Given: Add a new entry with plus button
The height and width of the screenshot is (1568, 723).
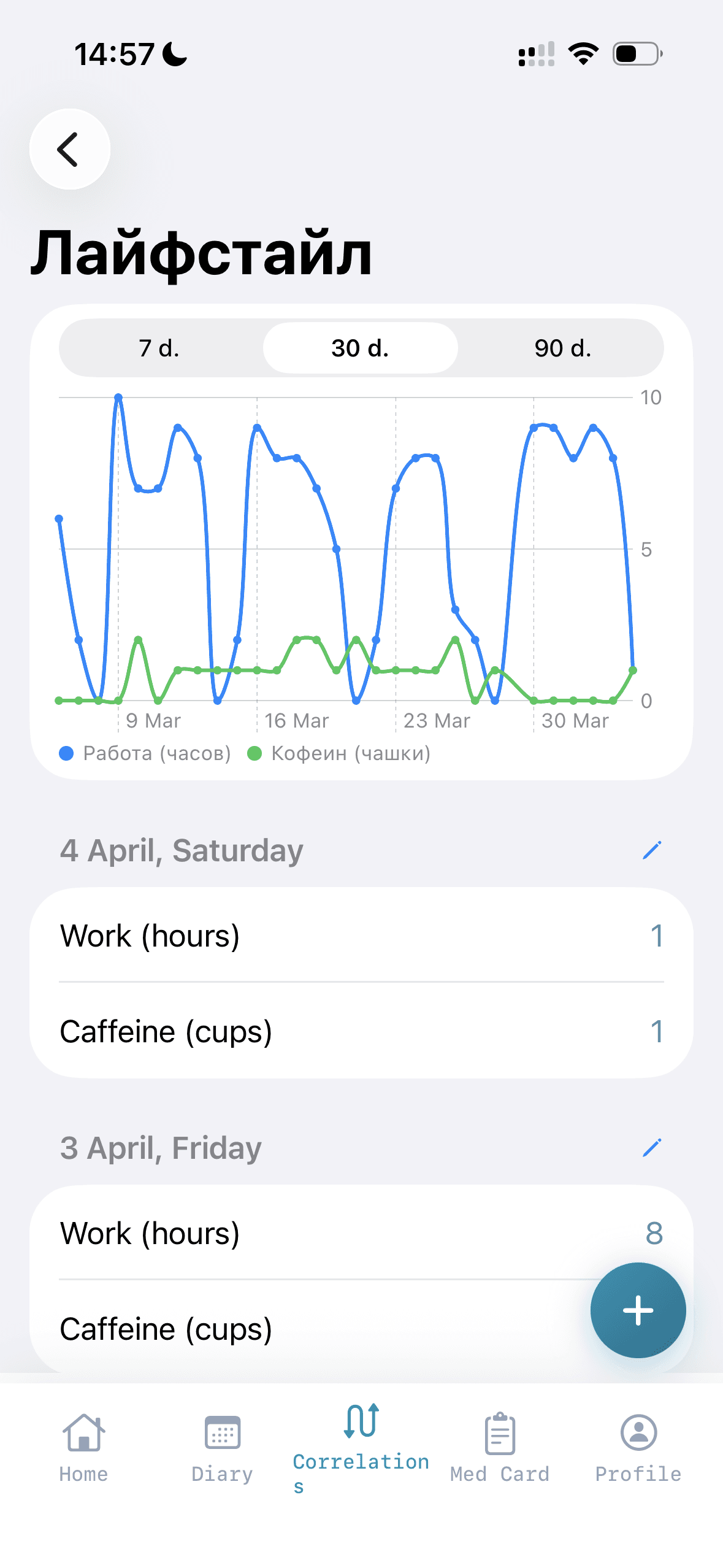Looking at the screenshot, I should [x=638, y=1310].
